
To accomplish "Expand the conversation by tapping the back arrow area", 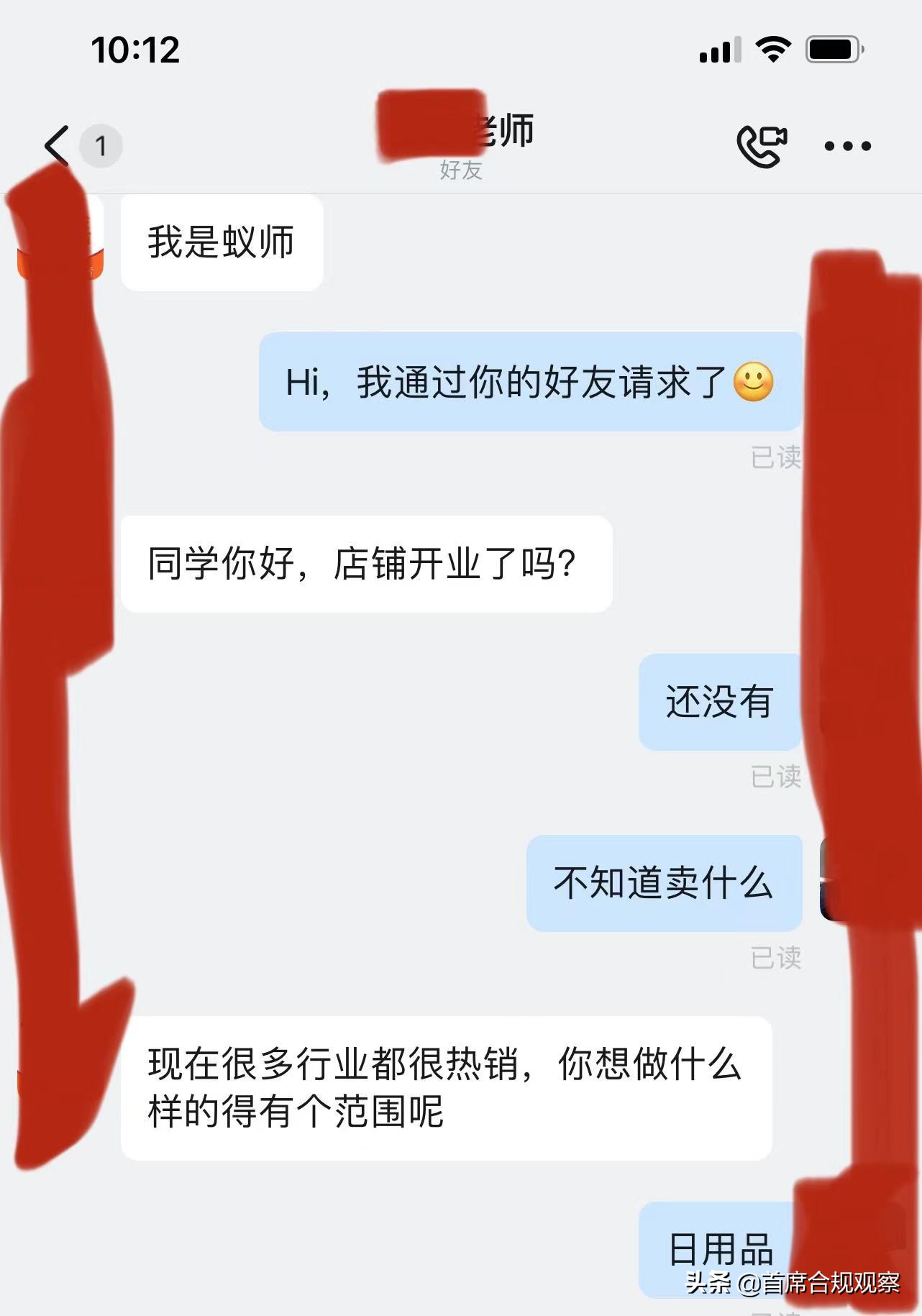I will coord(55,145).
